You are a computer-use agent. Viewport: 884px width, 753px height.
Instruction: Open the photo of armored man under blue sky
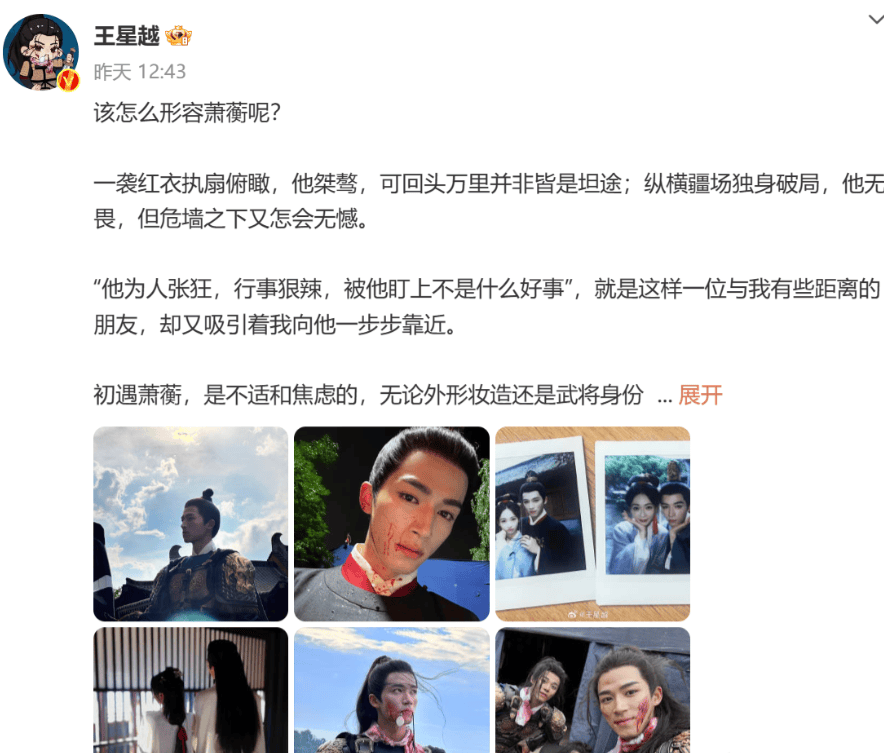tap(391, 690)
